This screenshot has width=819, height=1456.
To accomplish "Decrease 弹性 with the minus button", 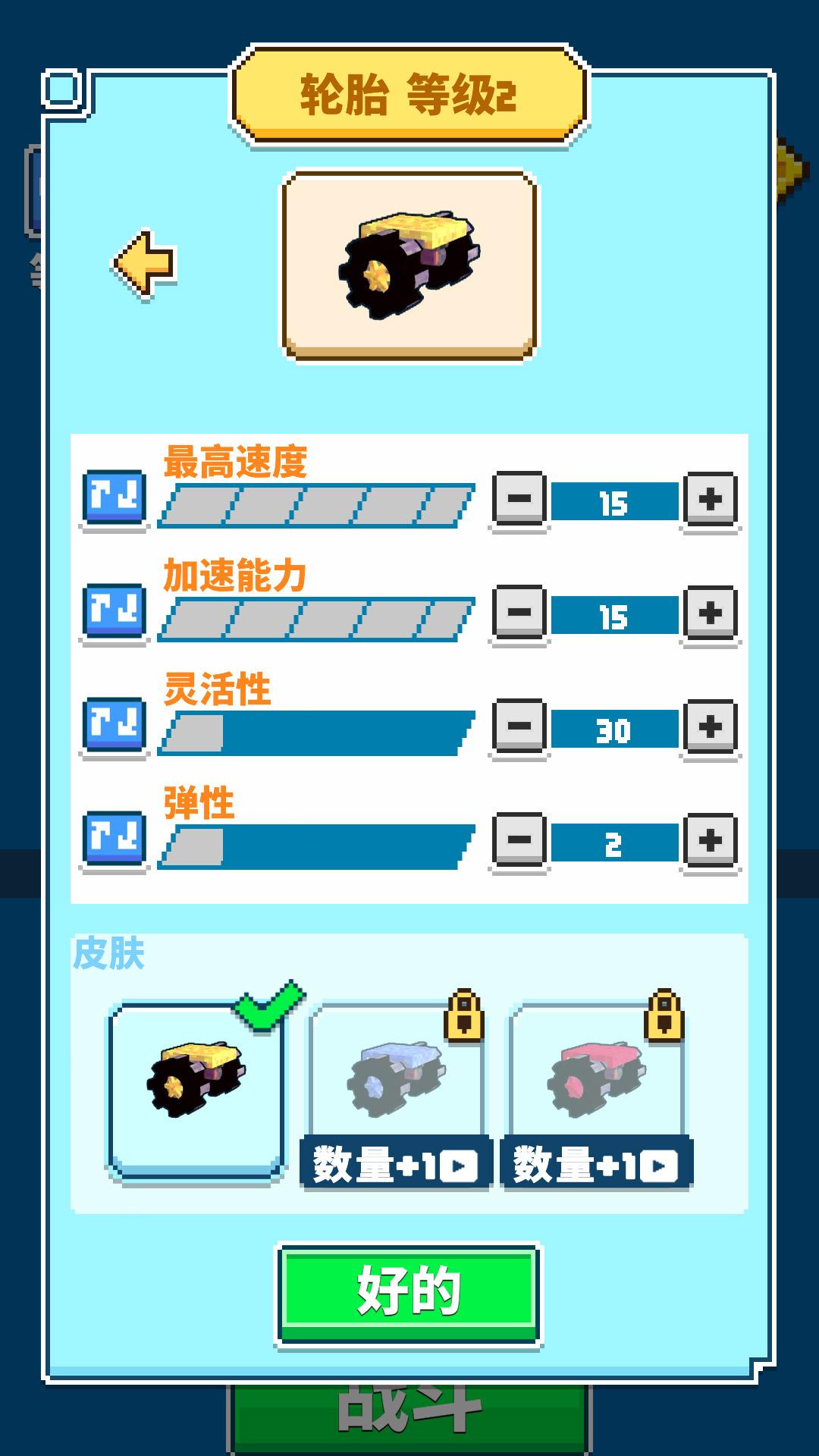I will 519,840.
